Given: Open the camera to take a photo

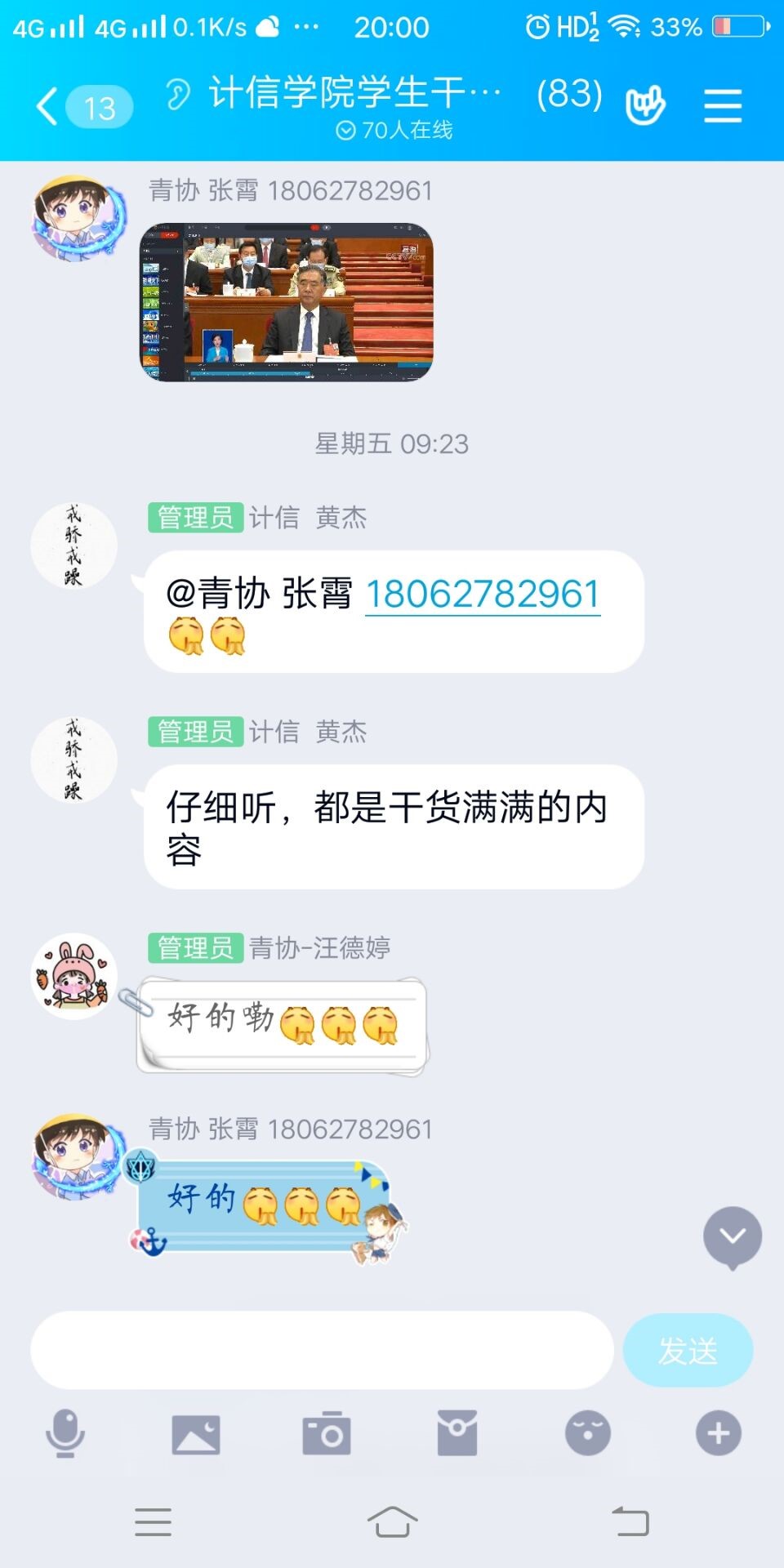Looking at the screenshot, I should point(327,1433).
